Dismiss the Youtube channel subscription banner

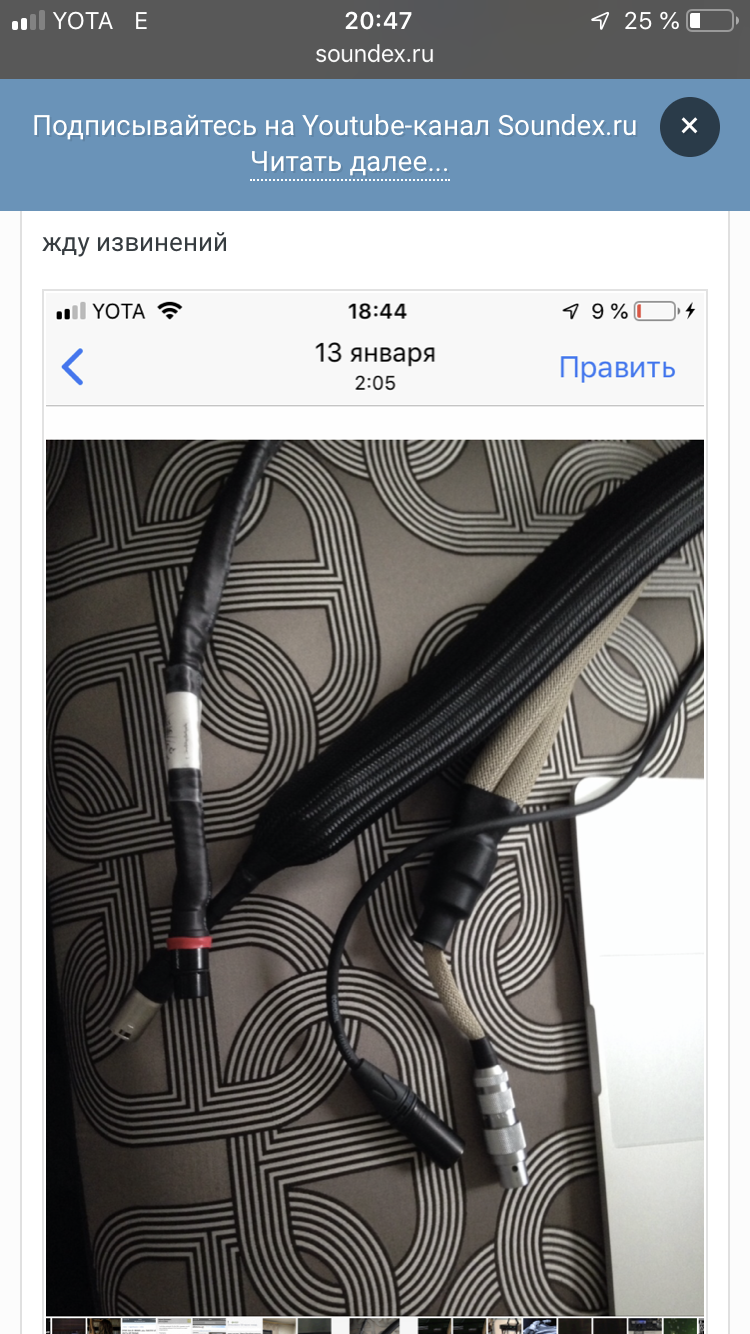pos(689,127)
